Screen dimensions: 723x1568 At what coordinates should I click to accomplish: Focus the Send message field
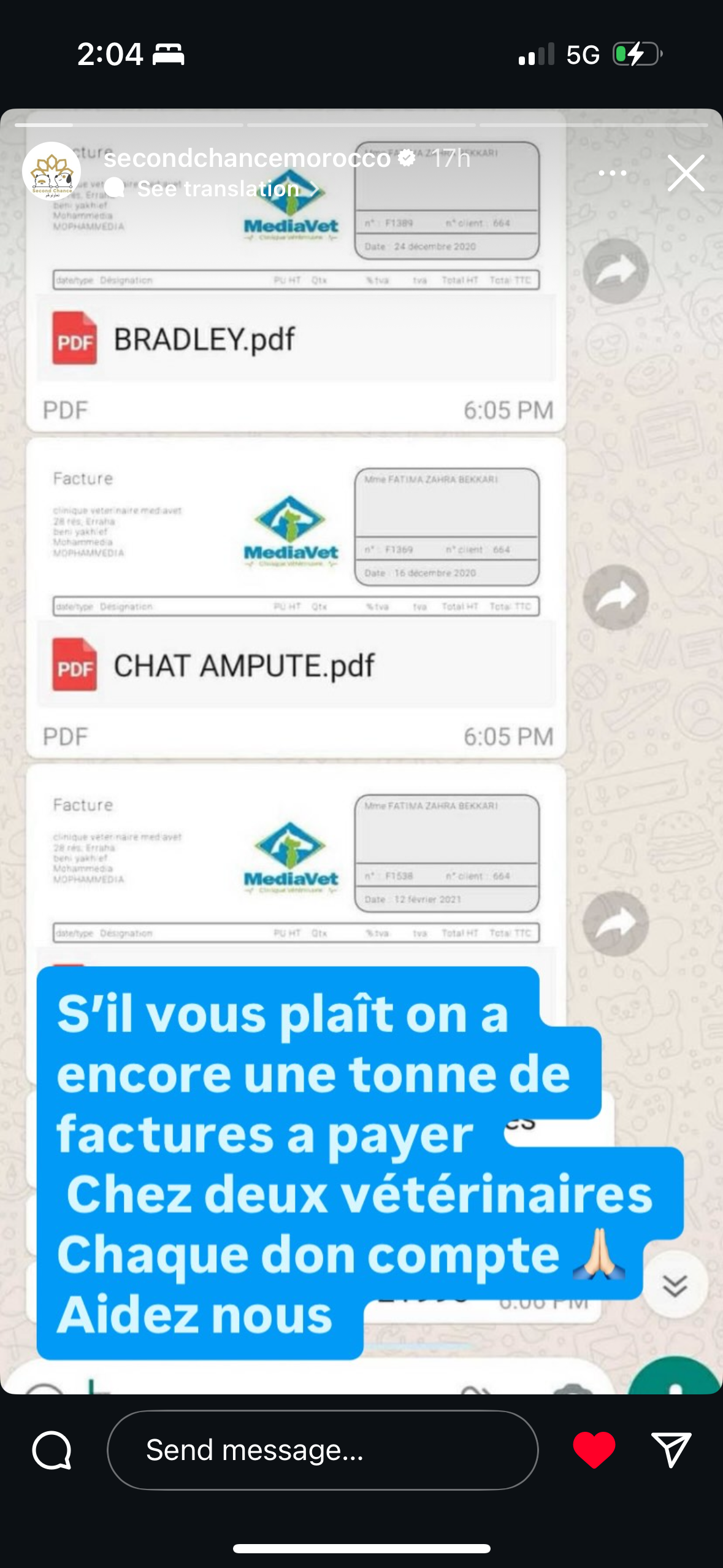323,1450
